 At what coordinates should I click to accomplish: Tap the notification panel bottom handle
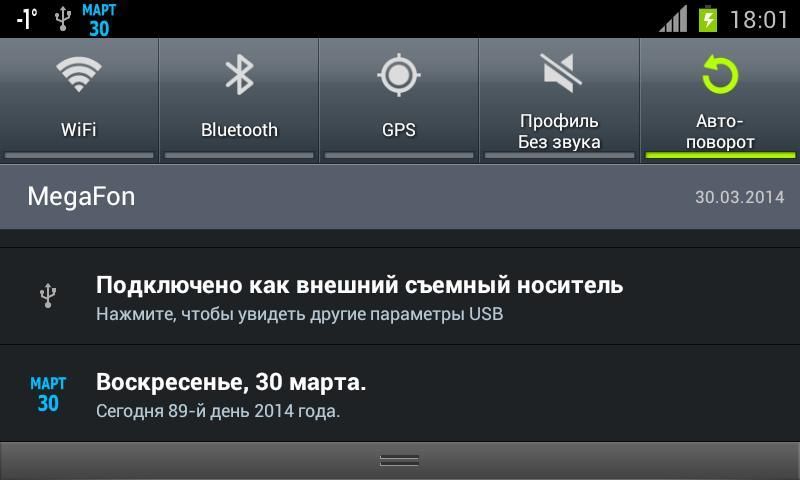pos(400,461)
